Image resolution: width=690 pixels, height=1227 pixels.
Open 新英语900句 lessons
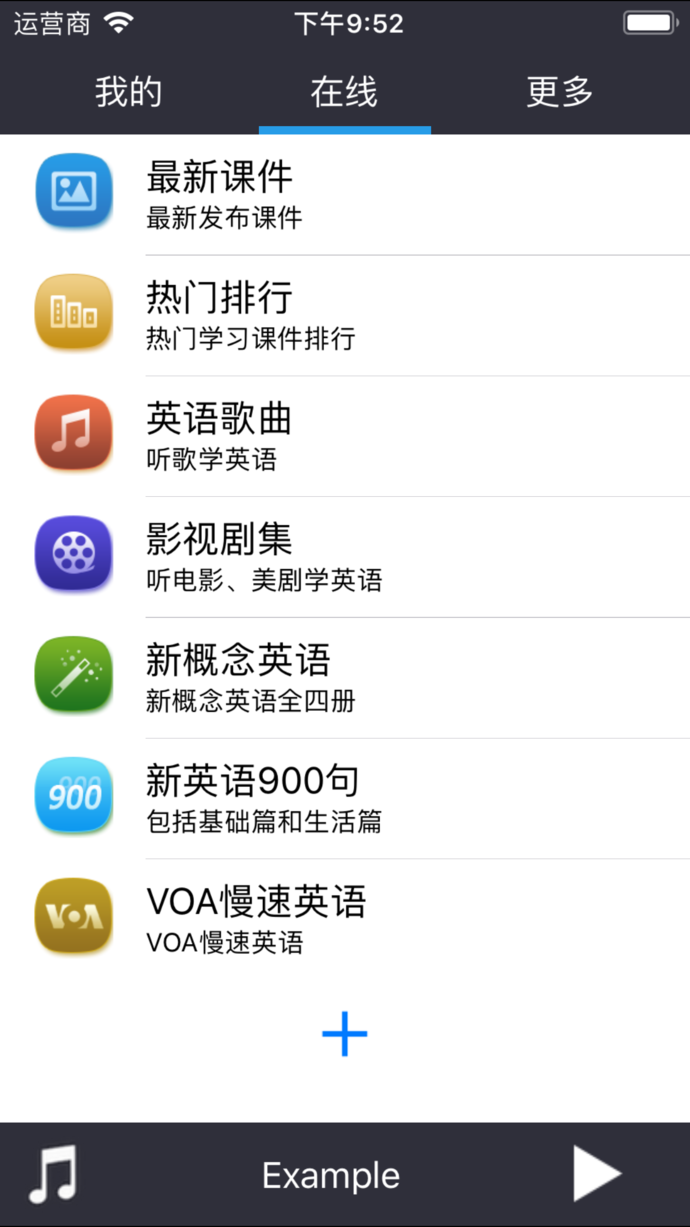(345, 798)
